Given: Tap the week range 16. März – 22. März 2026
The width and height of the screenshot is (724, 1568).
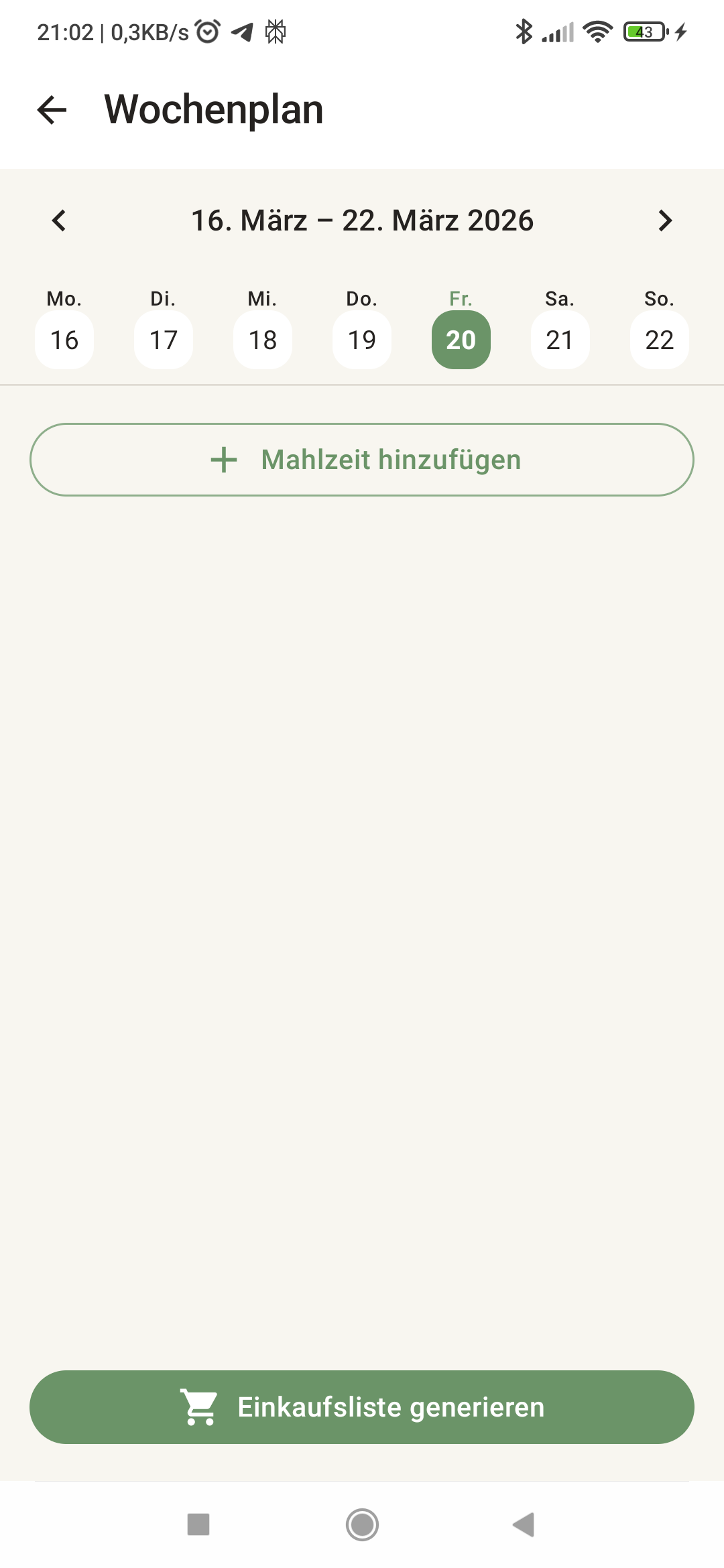Looking at the screenshot, I should click(361, 220).
